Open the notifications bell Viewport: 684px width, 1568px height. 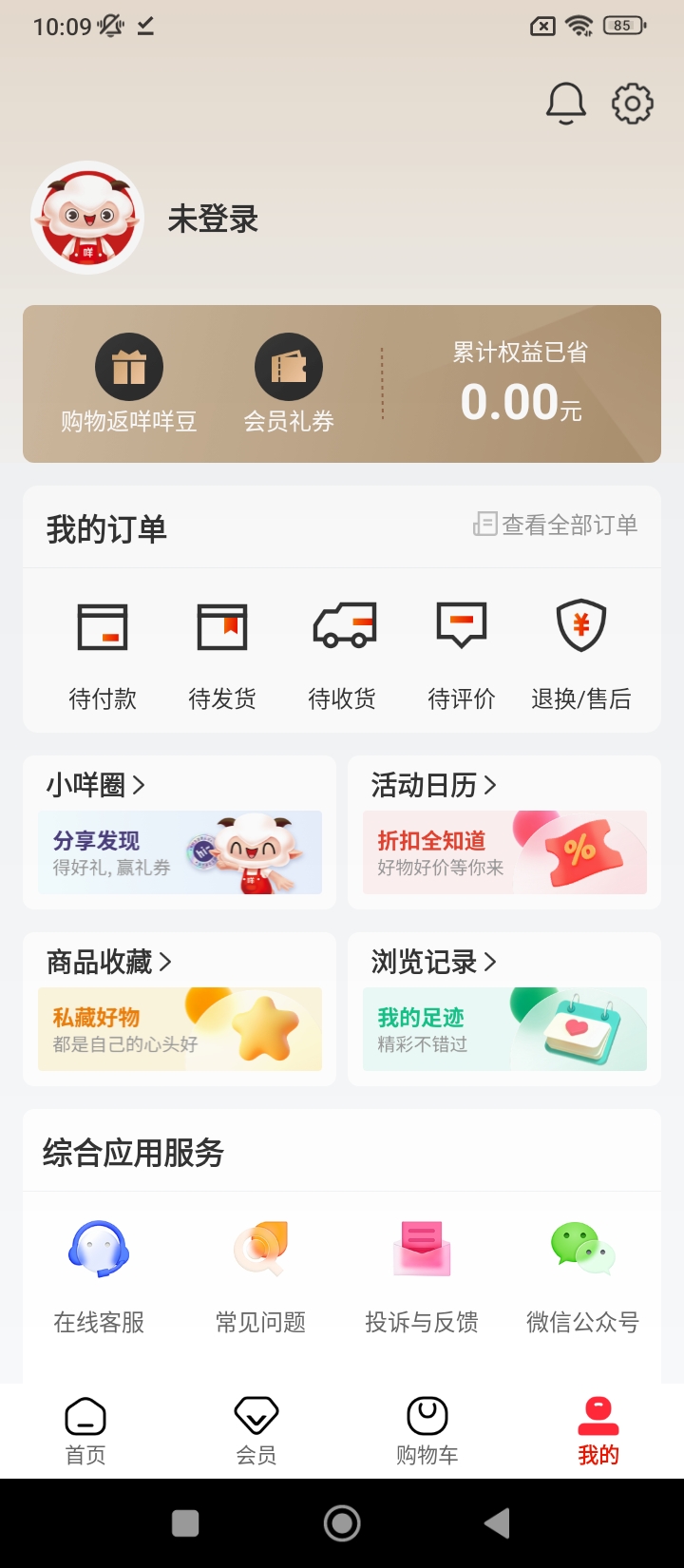(x=565, y=104)
